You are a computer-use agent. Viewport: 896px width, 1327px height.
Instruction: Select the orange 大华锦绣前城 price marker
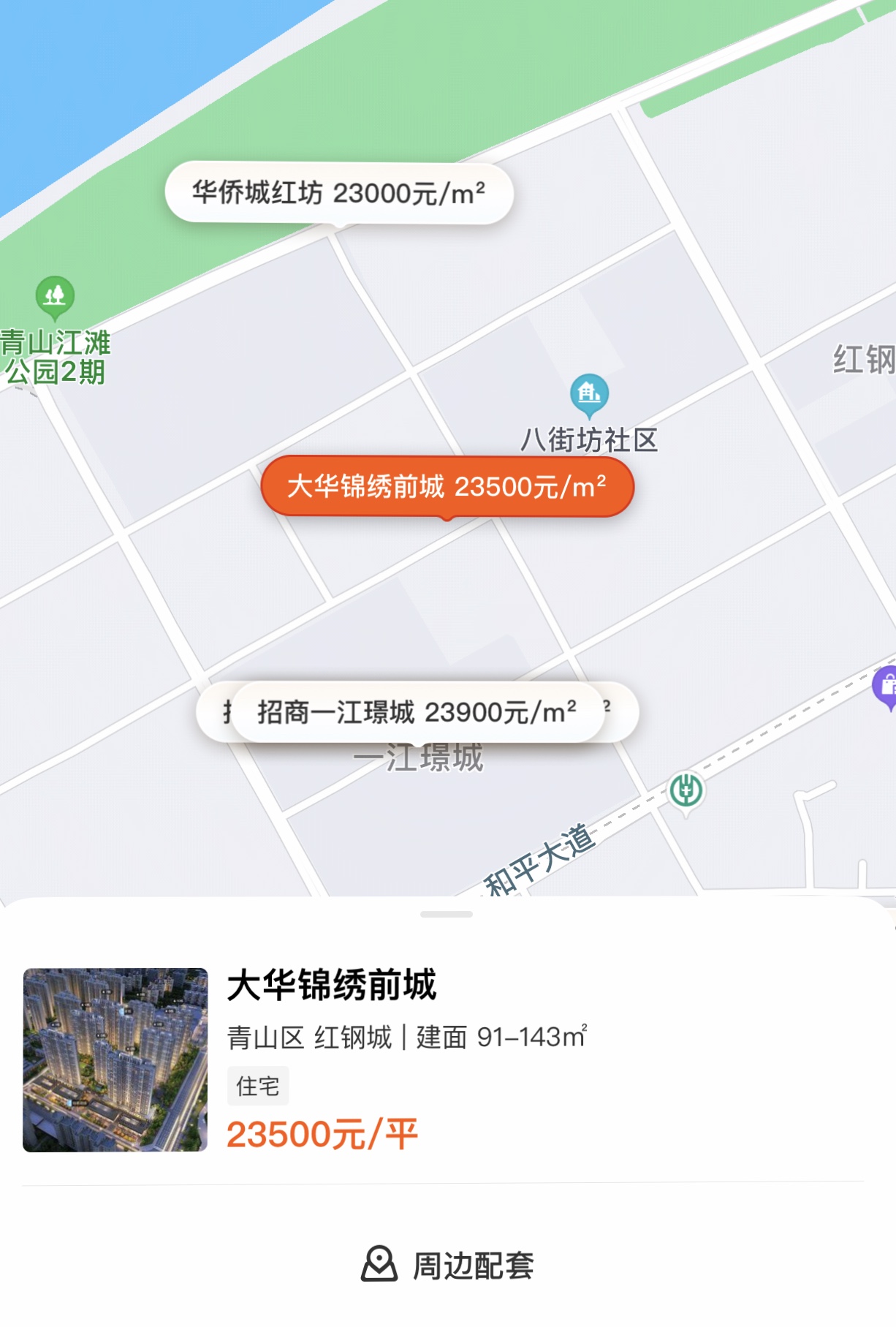pos(448,485)
